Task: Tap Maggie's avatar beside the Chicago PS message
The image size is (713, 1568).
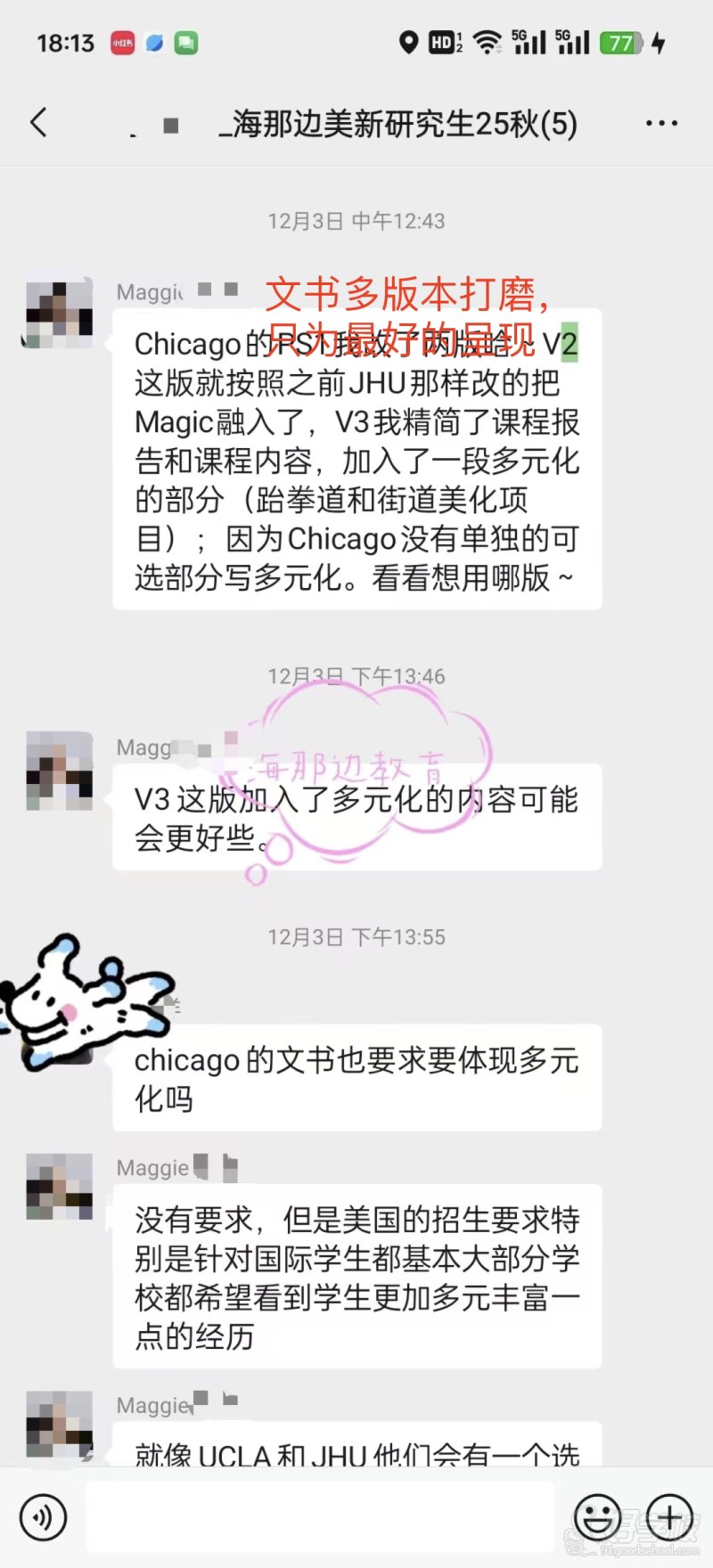Action: (x=57, y=316)
